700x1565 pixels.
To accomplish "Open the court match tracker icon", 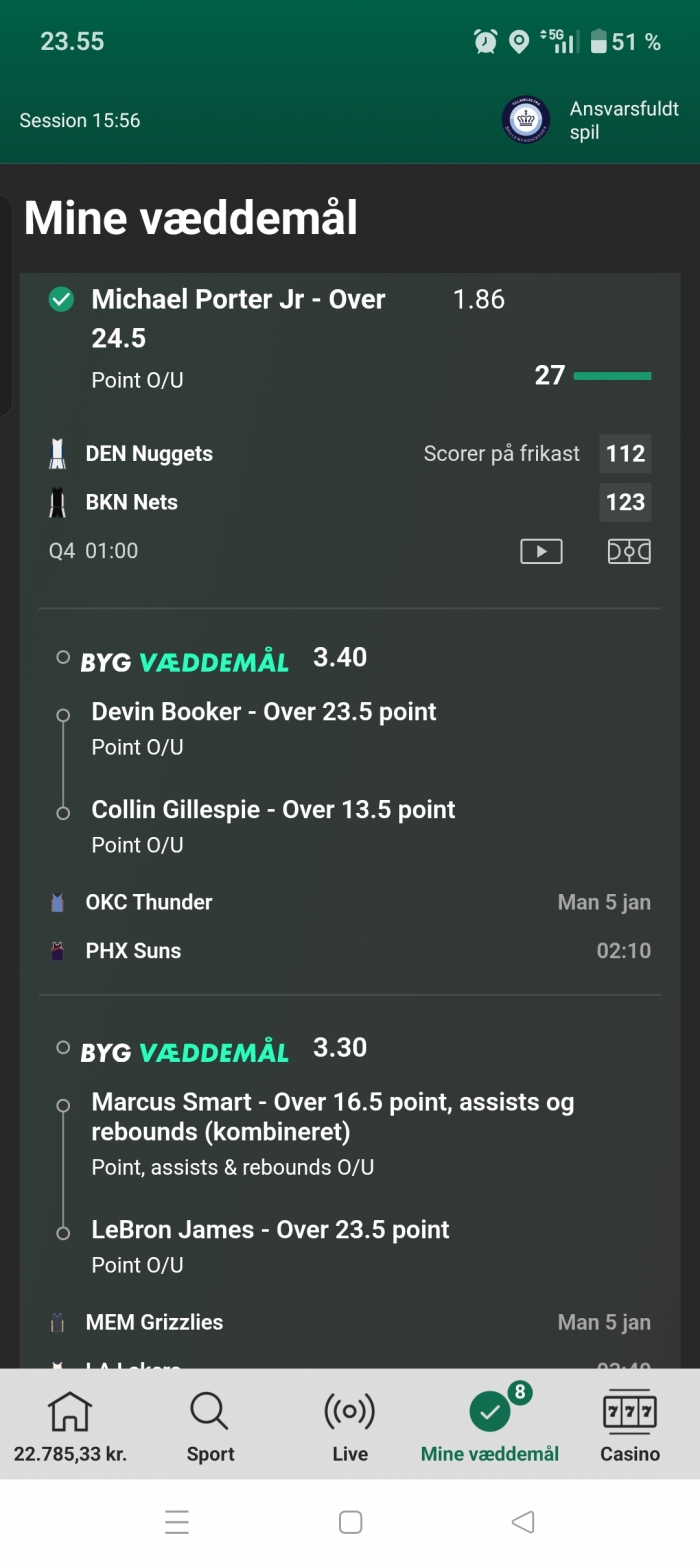I will click(x=629, y=551).
